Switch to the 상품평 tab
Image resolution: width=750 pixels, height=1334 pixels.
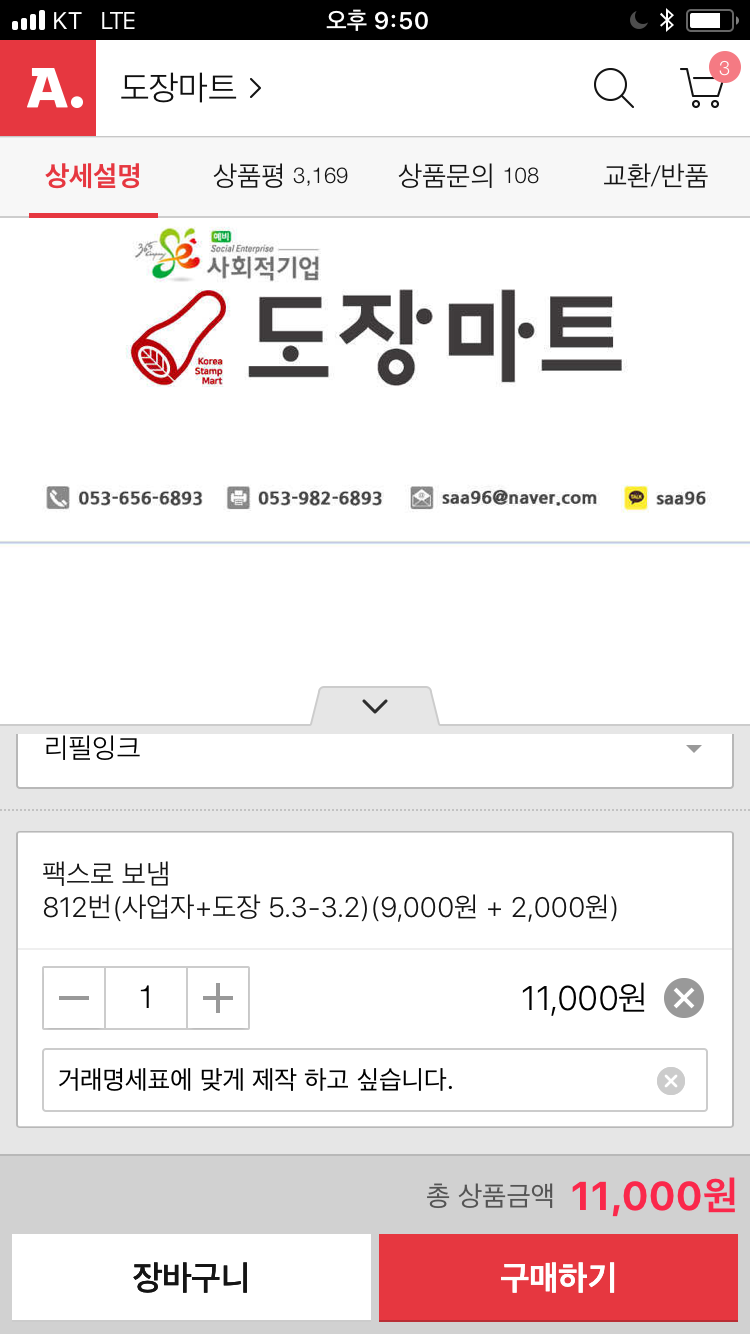pos(280,176)
